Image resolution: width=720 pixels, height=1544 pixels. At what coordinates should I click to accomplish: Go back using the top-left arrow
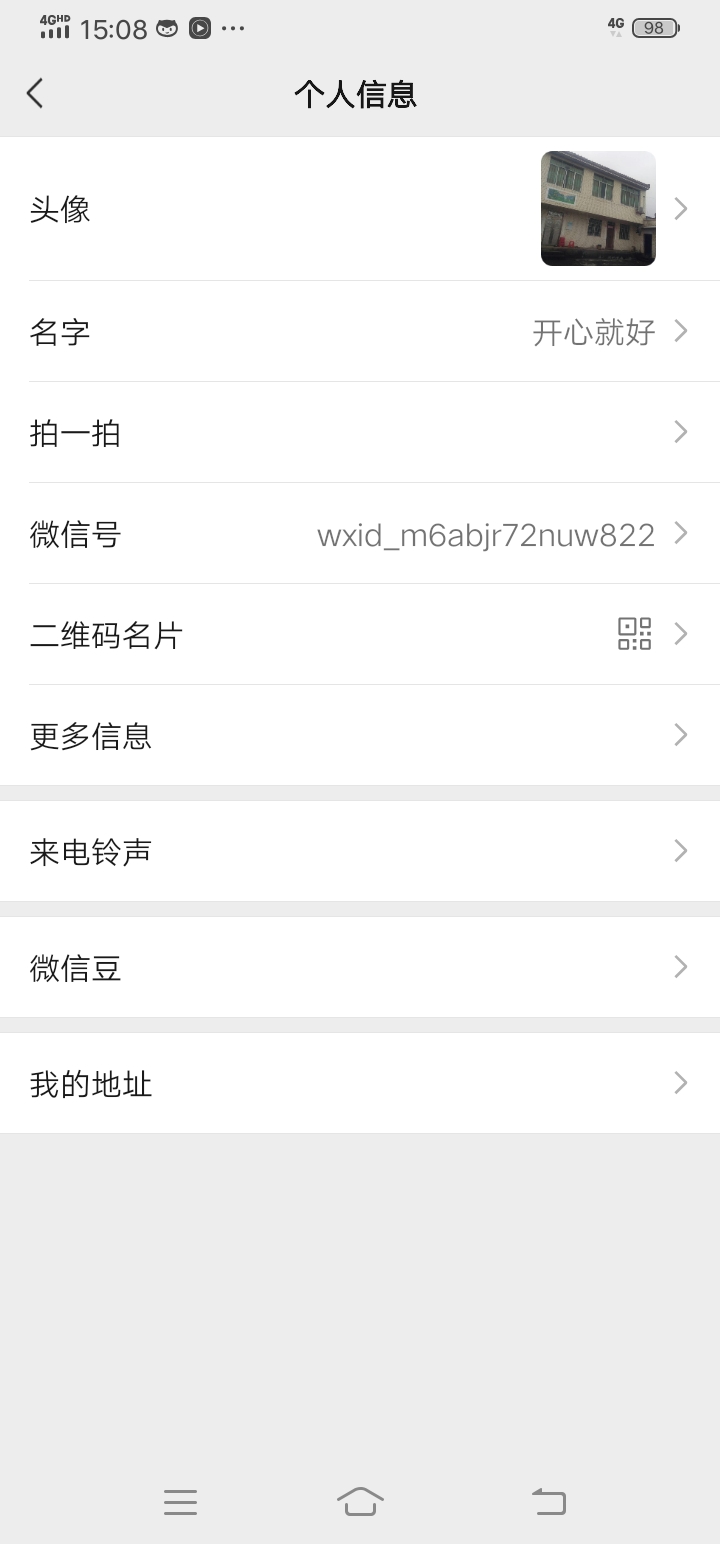(x=35, y=94)
